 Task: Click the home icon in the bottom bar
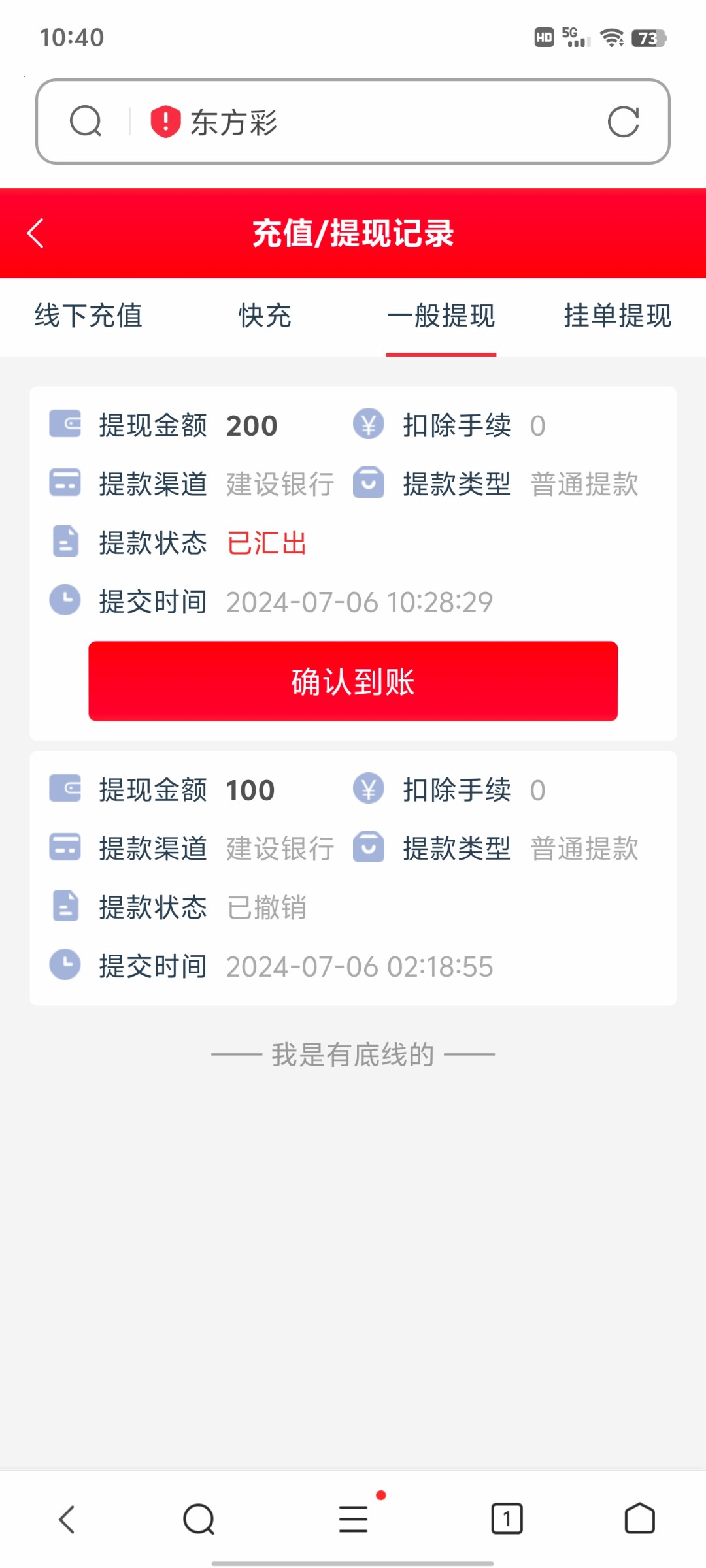tap(639, 1518)
